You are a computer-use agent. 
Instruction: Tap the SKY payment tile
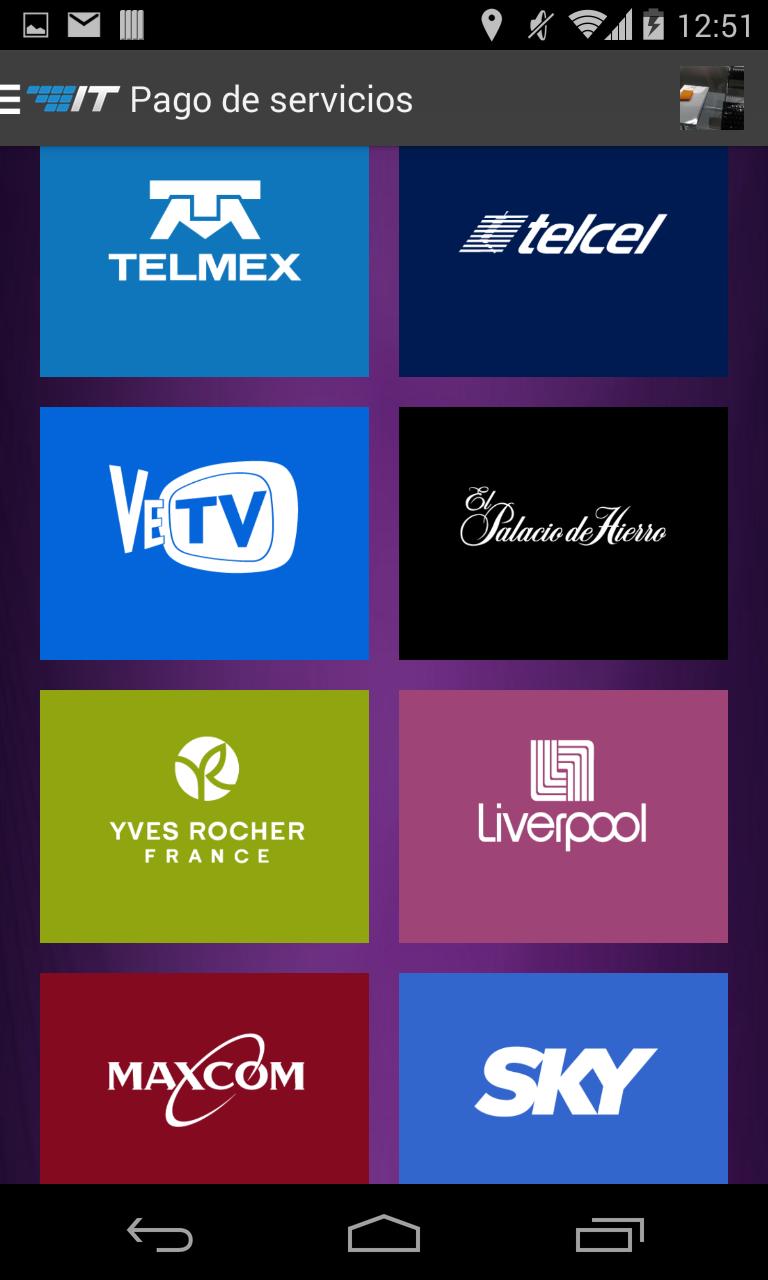pos(563,1078)
